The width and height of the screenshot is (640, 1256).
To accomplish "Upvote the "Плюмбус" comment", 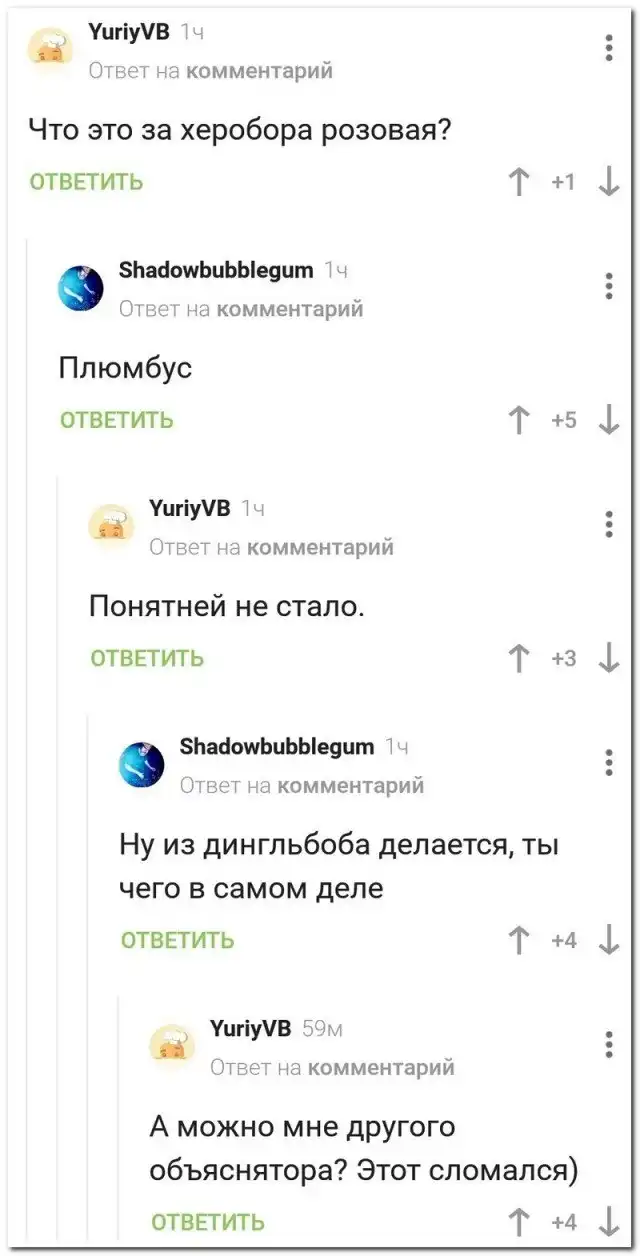I will [519, 420].
